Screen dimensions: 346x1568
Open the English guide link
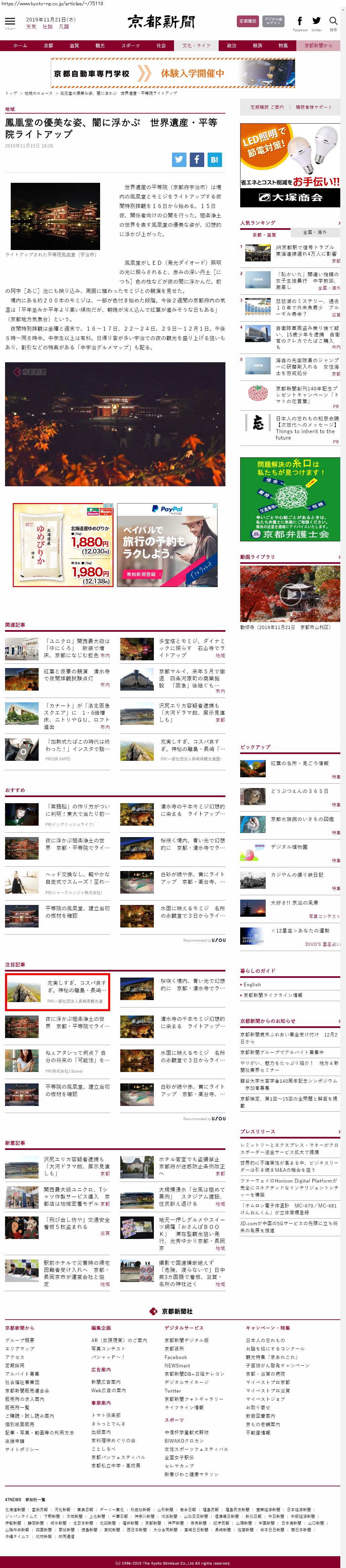click(x=252, y=984)
